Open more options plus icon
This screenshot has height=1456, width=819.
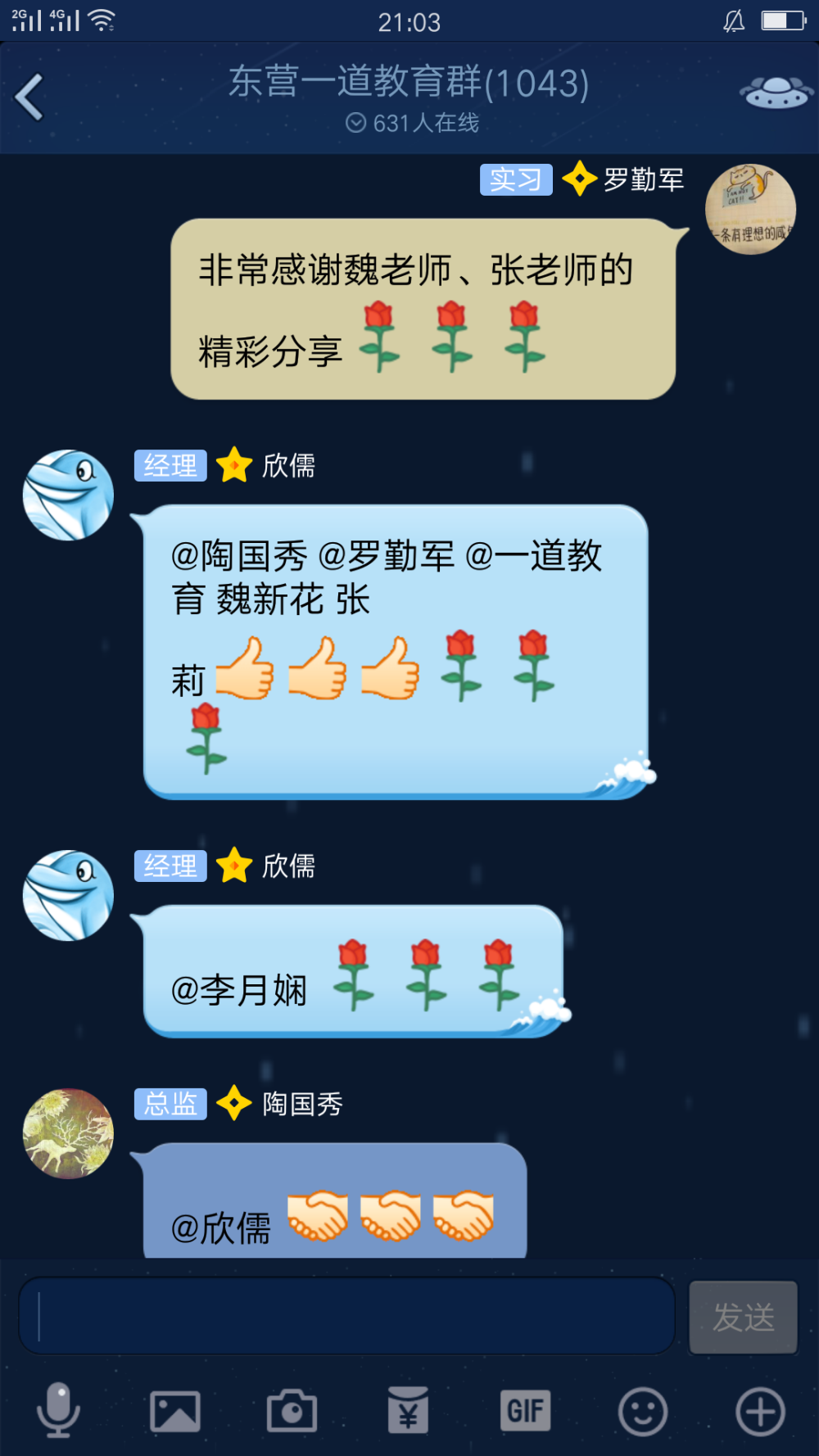[760, 1412]
